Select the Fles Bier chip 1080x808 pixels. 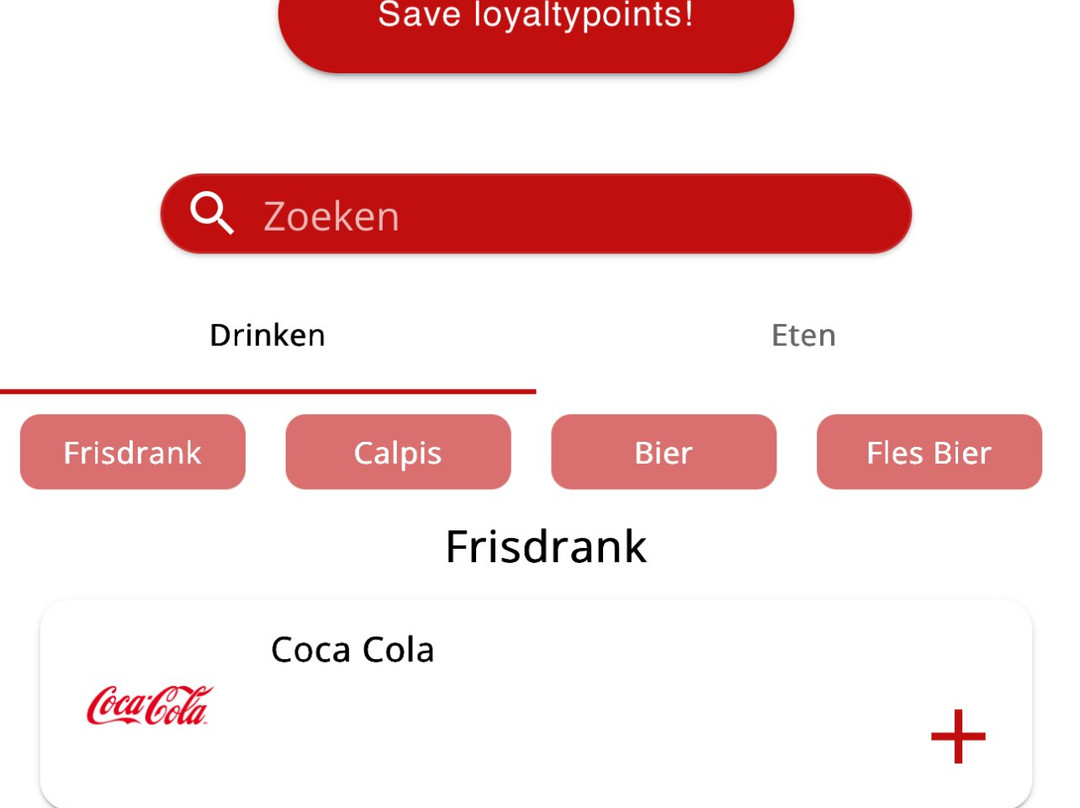[929, 452]
